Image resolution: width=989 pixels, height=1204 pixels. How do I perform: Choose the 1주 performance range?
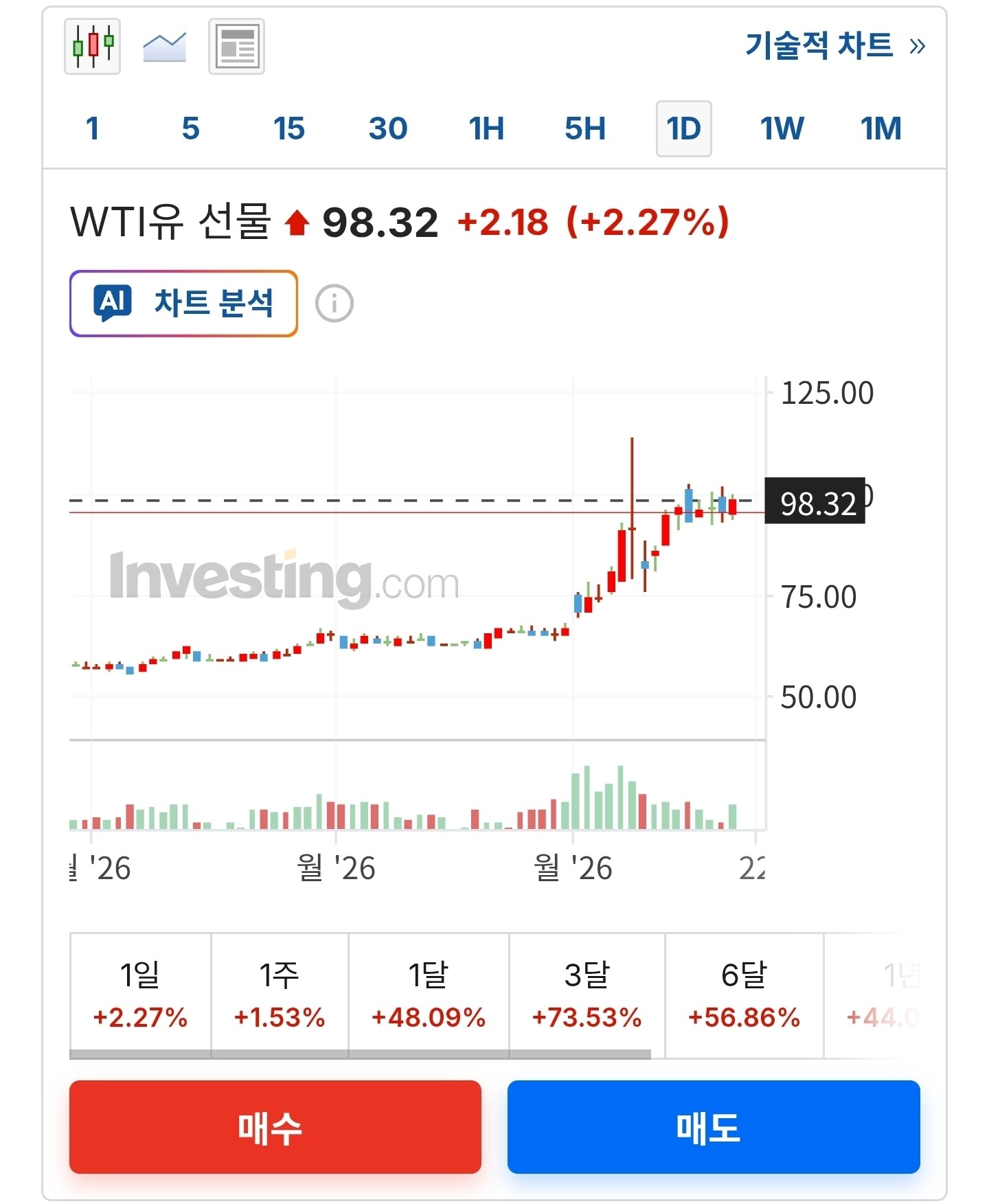pos(279,995)
